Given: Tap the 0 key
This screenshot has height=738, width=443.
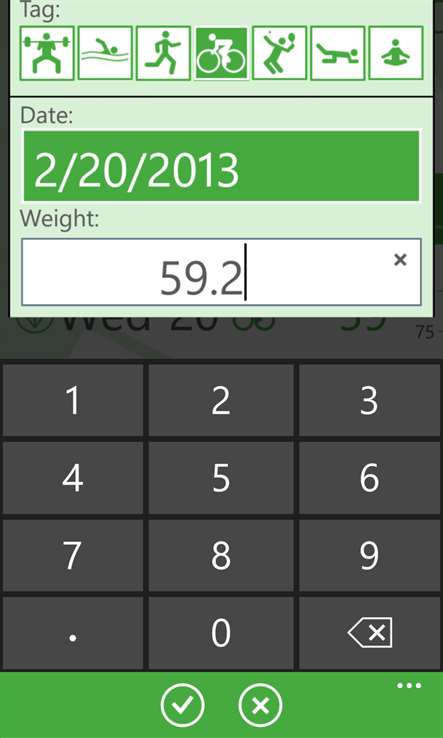Looking at the screenshot, I should click(x=221, y=633).
